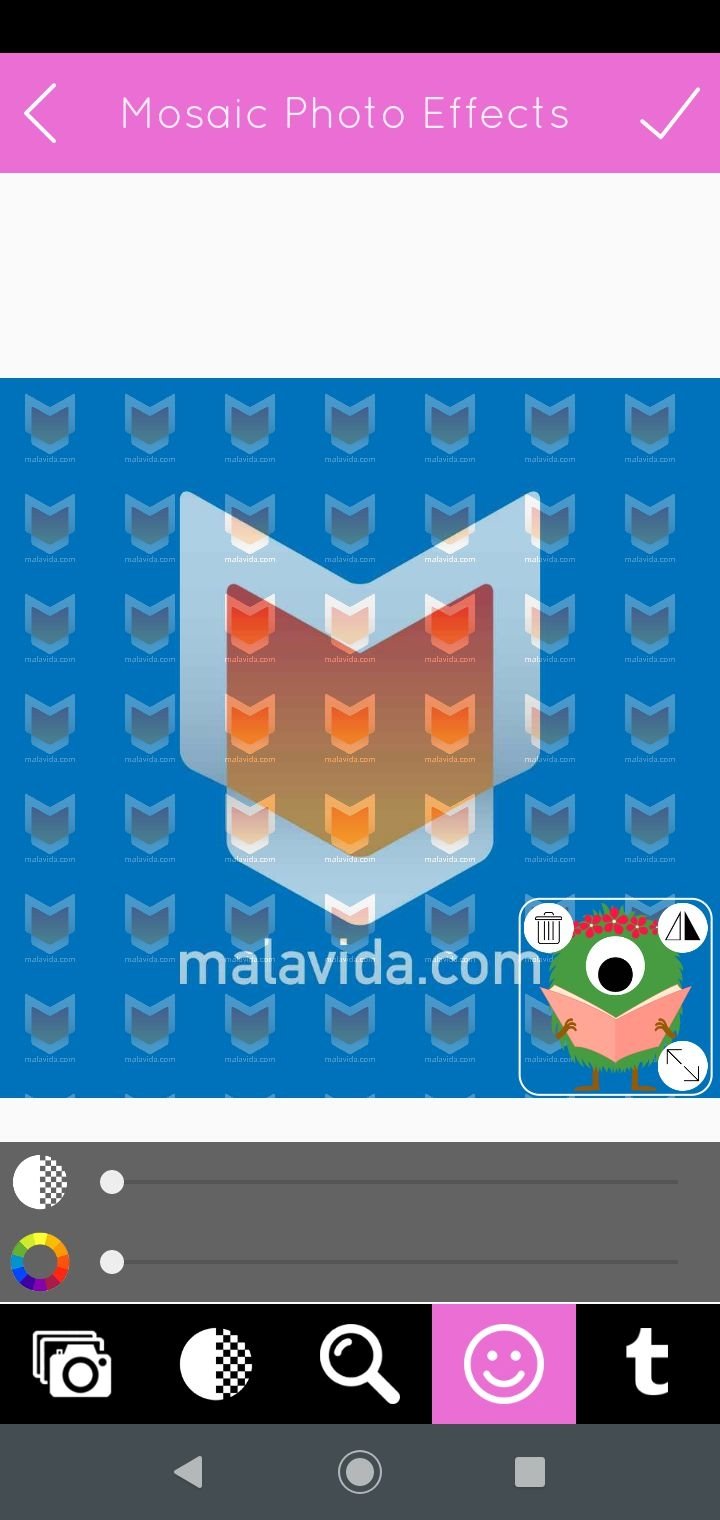This screenshot has width=720, height=1520.
Task: Open the system recent apps
Action: tap(530, 1471)
